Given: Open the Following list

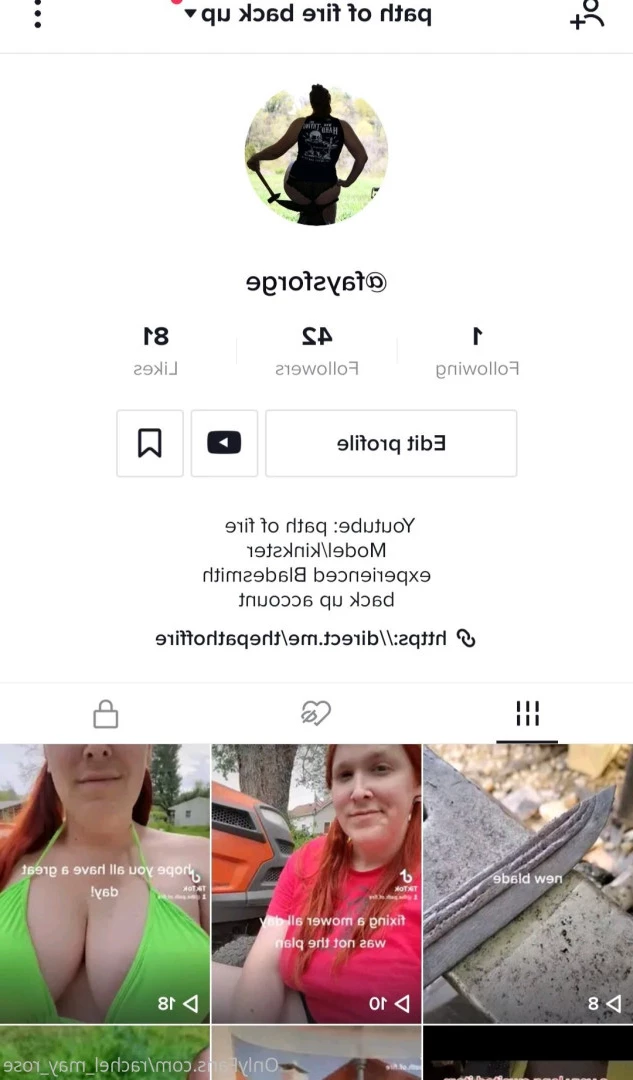Looking at the screenshot, I should pos(477,351).
